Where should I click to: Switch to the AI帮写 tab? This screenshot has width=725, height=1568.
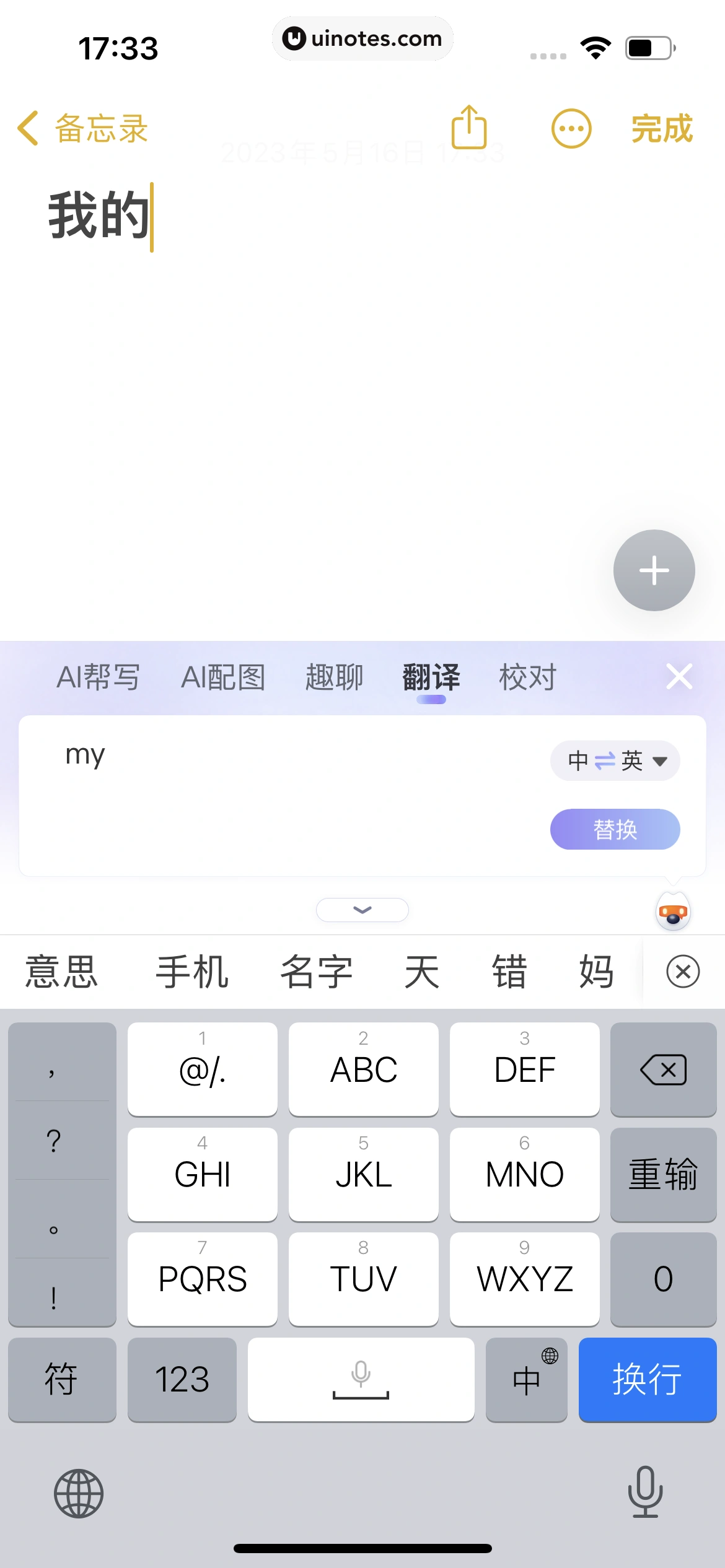tap(98, 677)
